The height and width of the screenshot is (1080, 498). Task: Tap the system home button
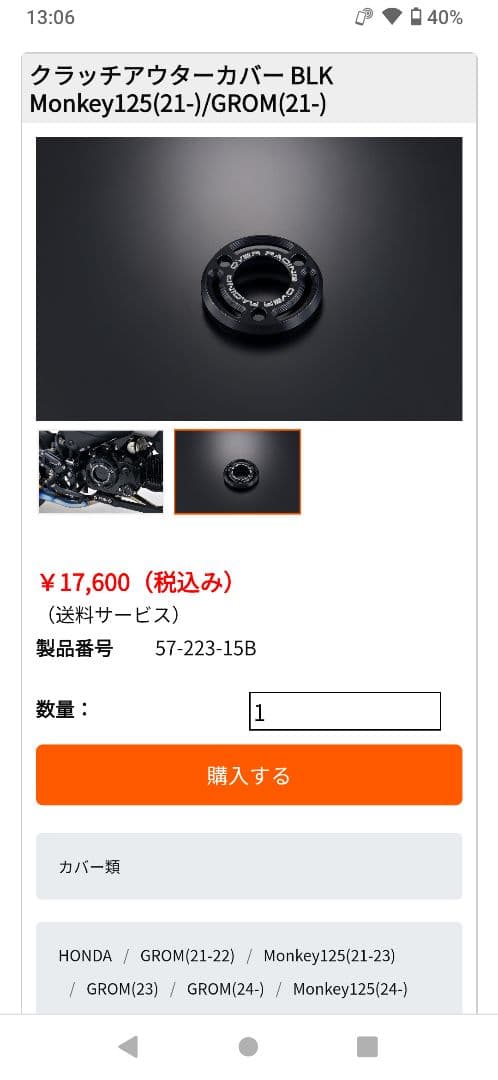[248, 1046]
